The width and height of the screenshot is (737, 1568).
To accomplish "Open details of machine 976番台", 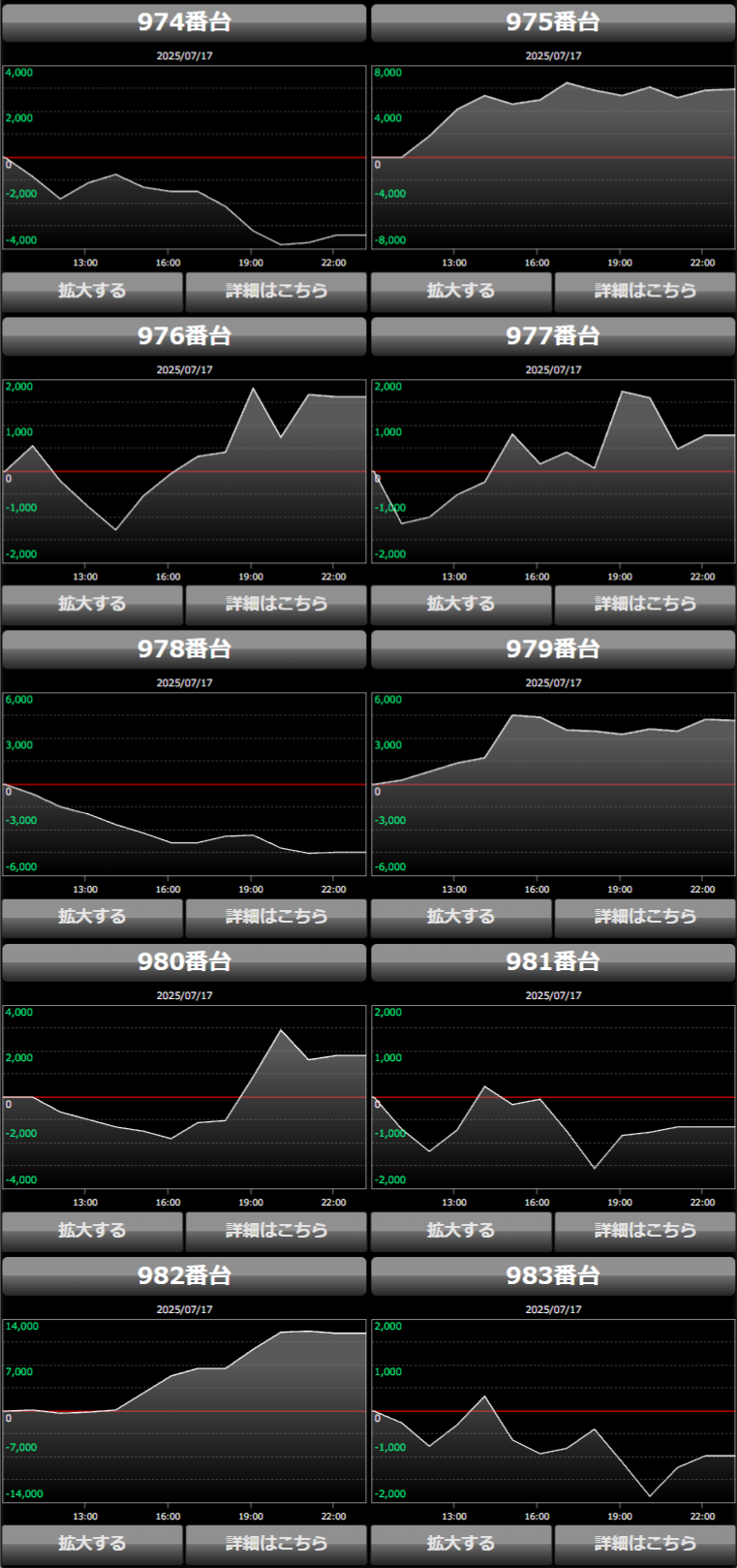I will 276,604.
